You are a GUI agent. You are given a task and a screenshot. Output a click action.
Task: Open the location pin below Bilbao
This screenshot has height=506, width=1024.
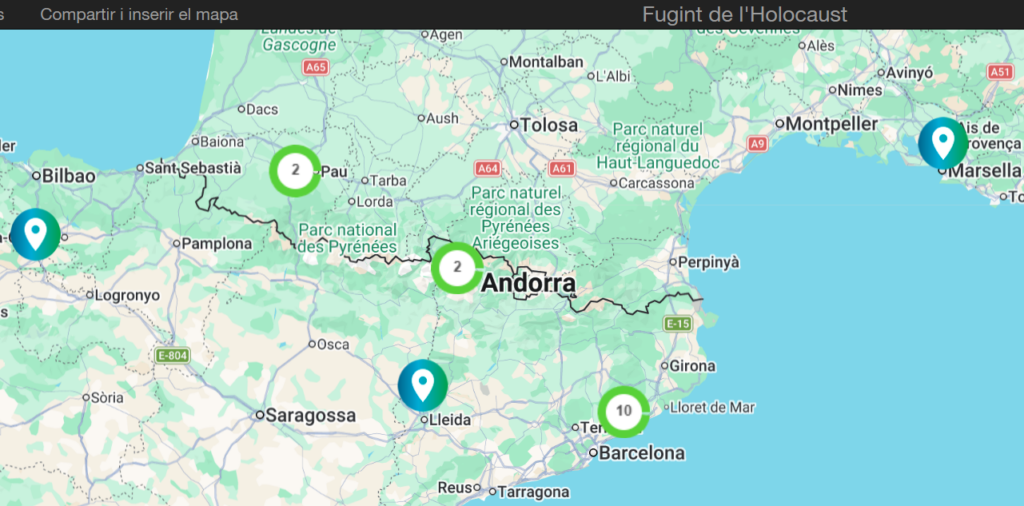click(35, 234)
